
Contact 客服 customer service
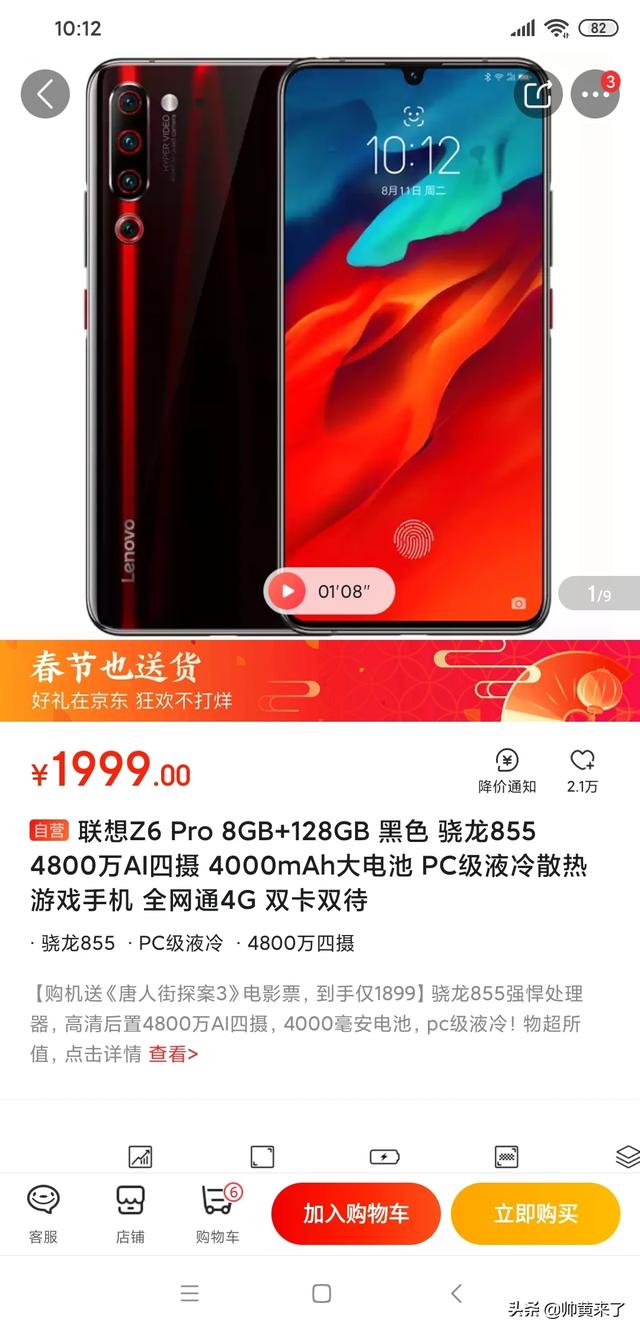click(43, 1213)
